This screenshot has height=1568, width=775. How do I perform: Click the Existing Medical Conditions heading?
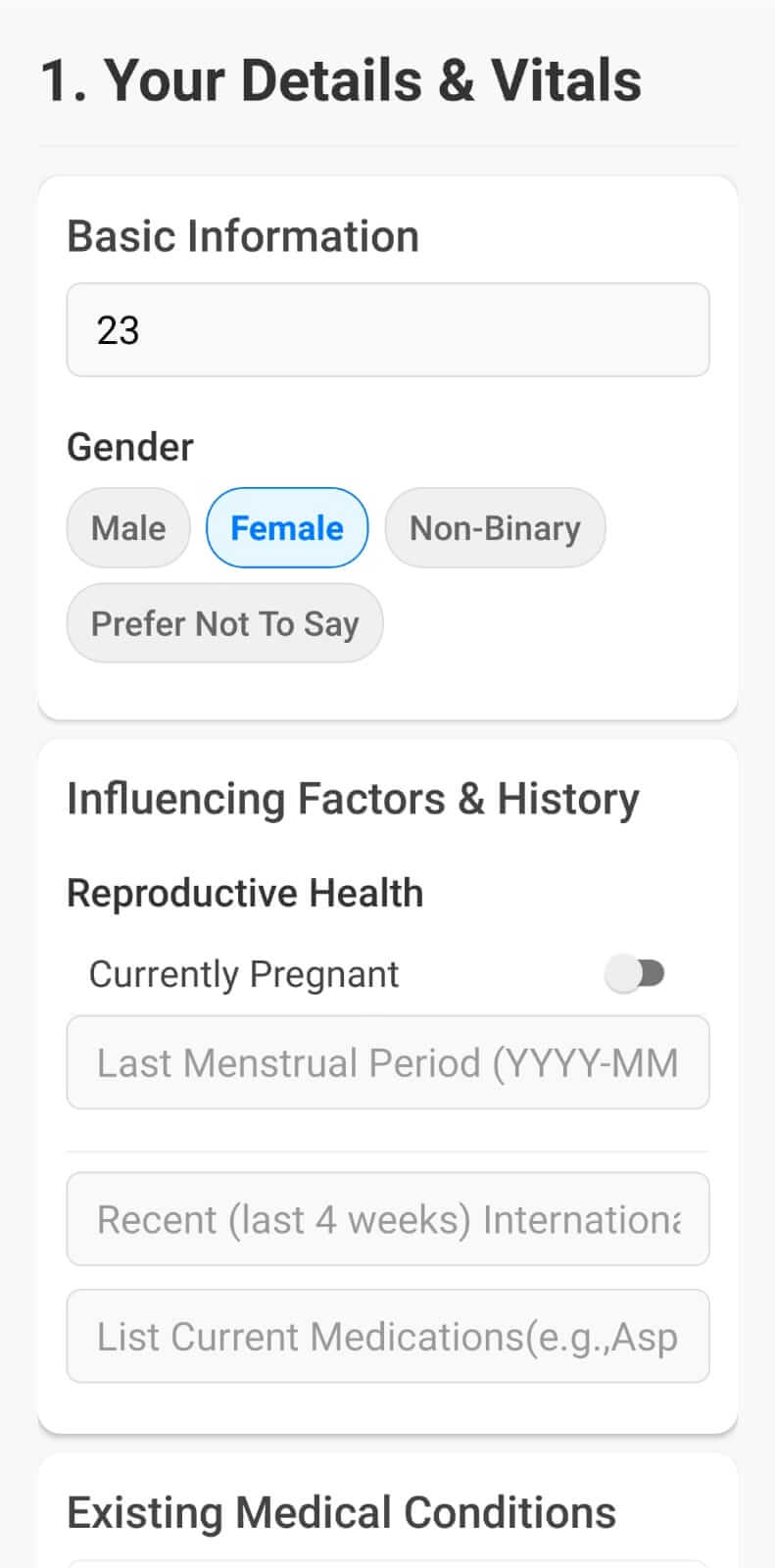339,1512
